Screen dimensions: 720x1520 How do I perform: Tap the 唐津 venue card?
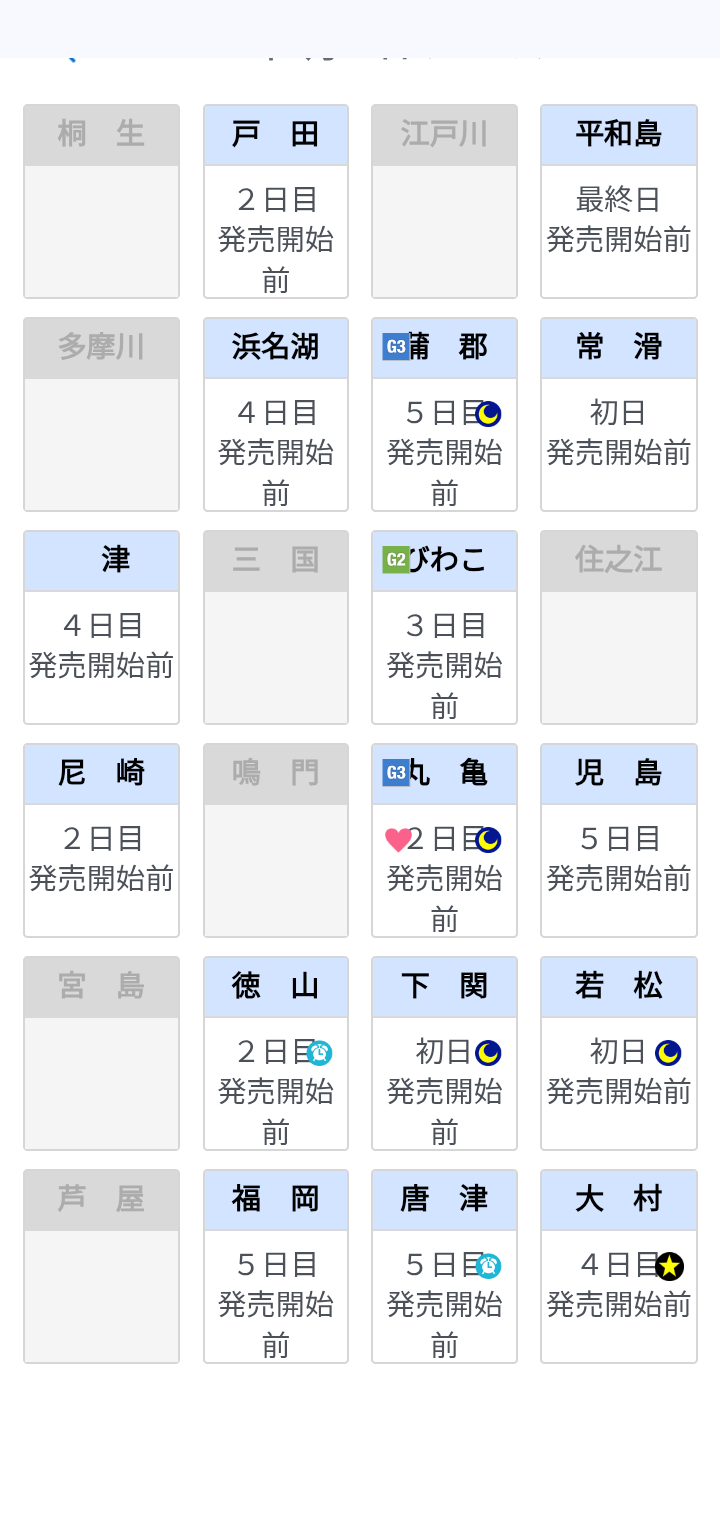click(444, 1266)
